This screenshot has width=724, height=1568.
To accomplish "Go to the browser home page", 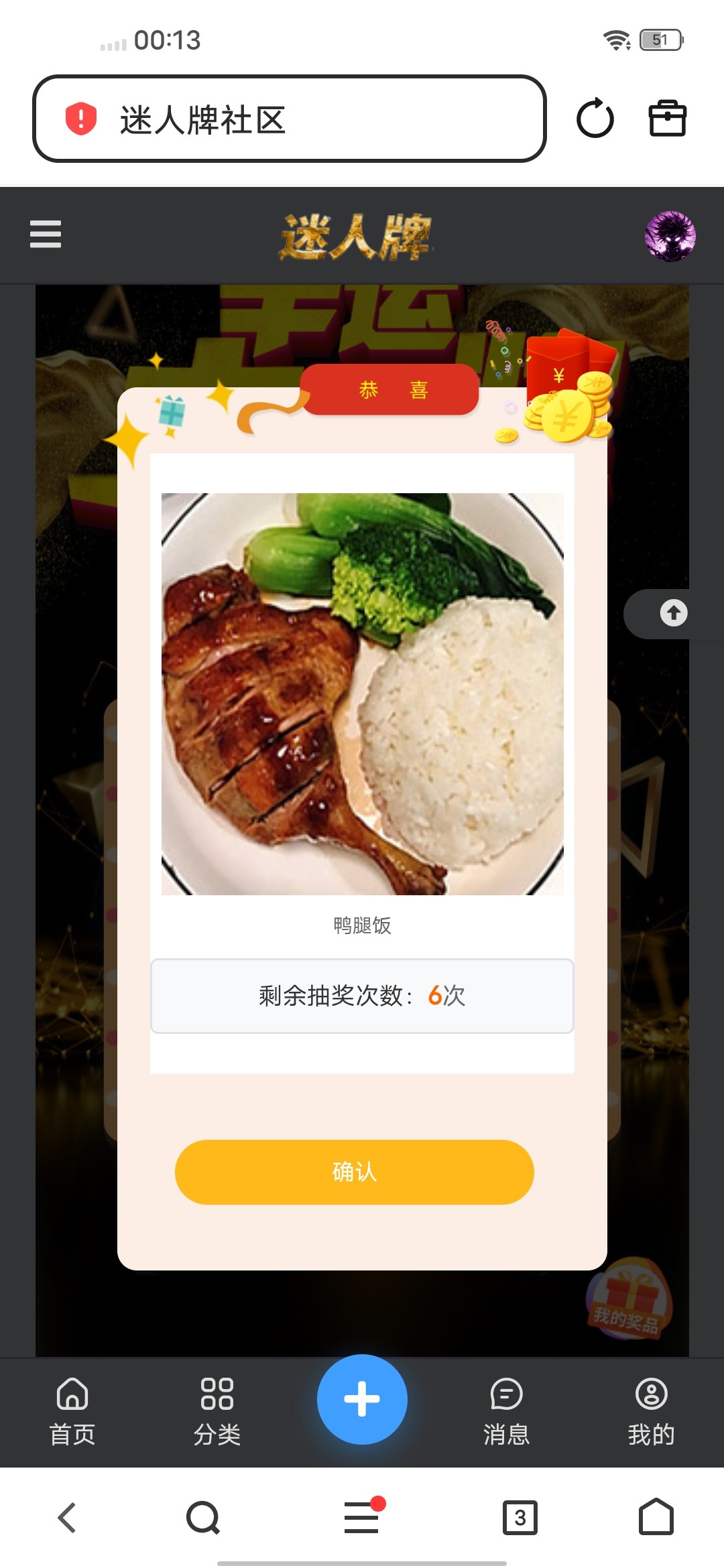I will pos(656,1518).
